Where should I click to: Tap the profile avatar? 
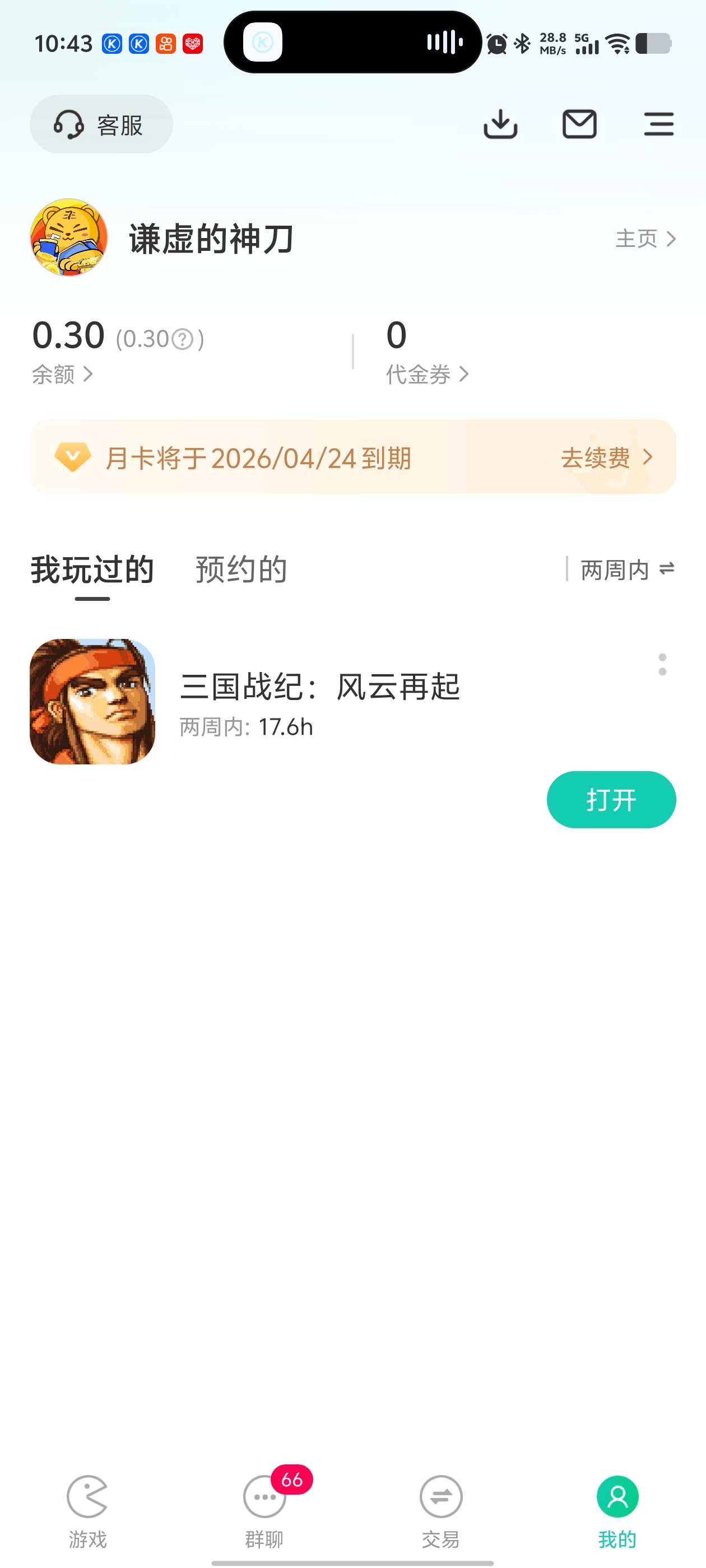point(69,237)
